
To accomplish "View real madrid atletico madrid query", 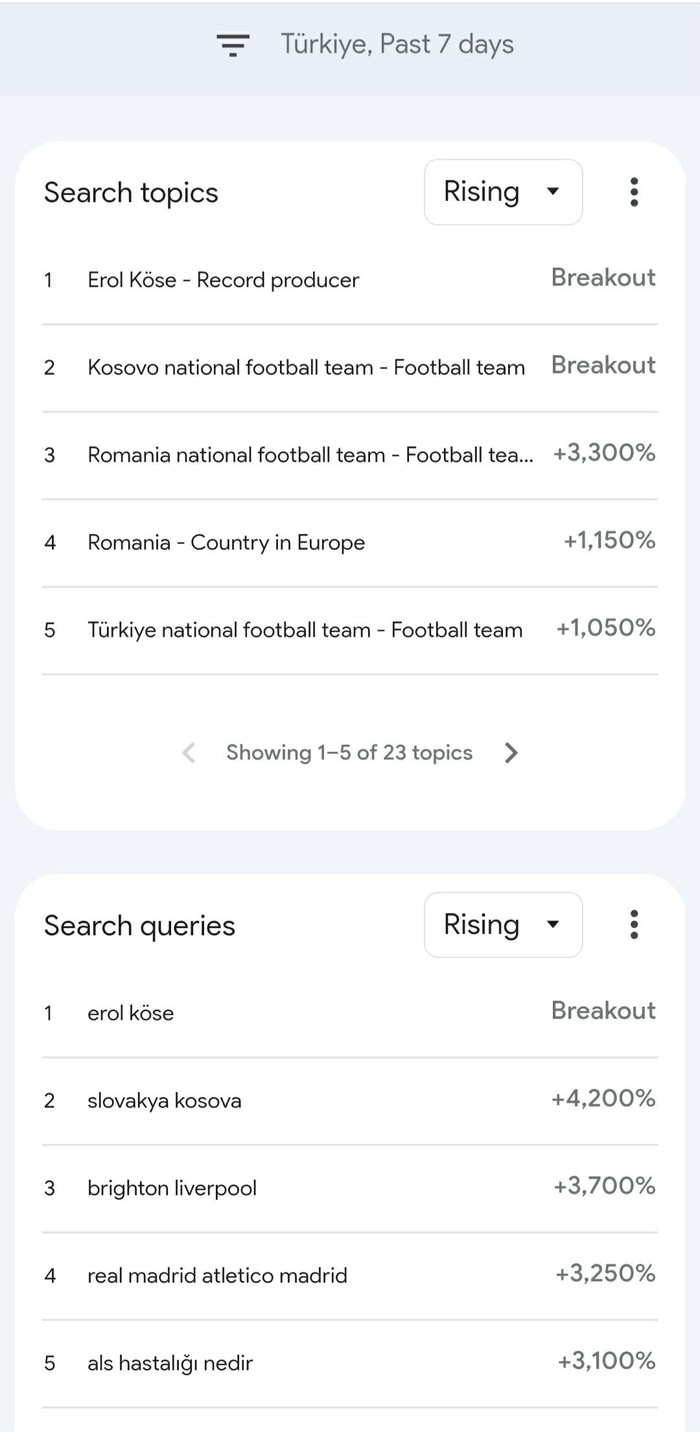I will tap(217, 1276).
